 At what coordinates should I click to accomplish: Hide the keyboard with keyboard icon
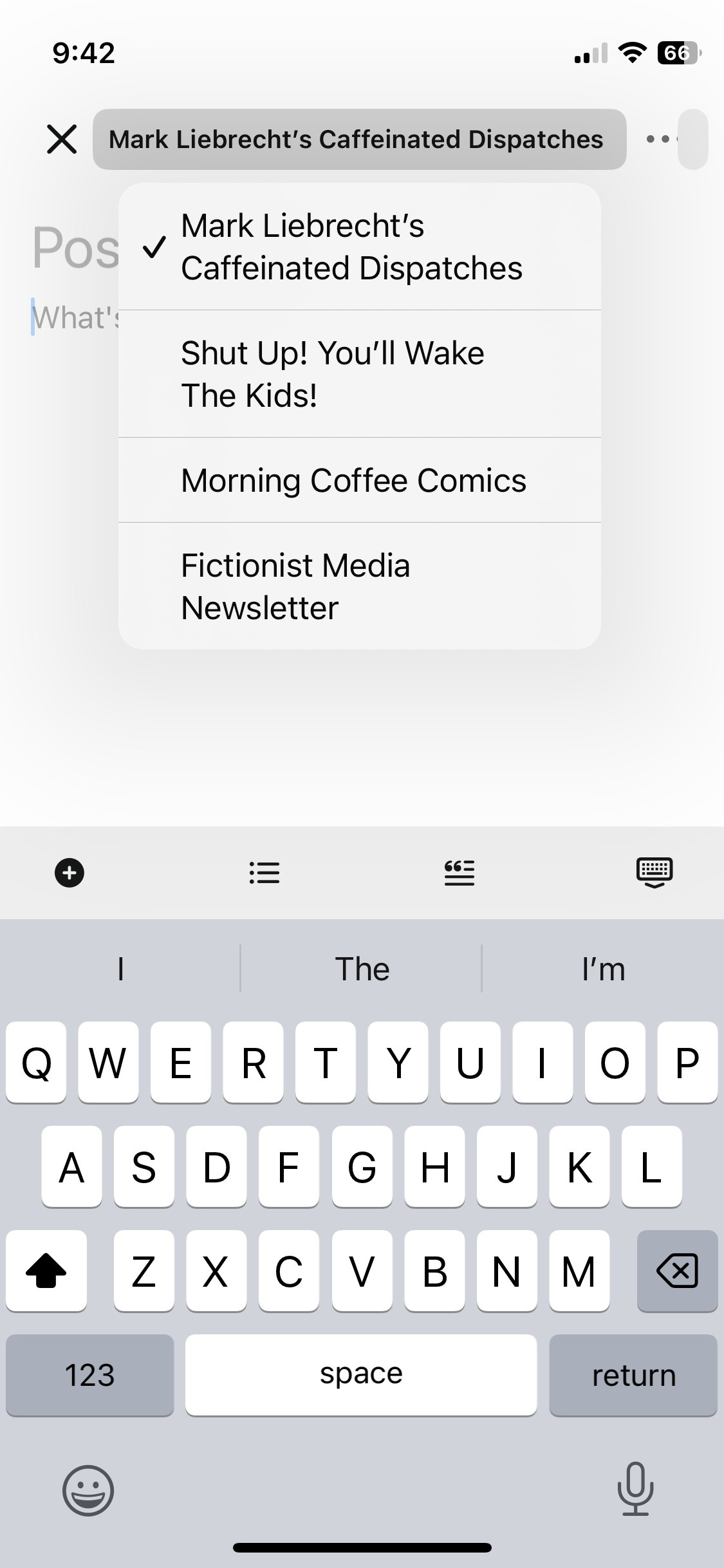pyautogui.click(x=654, y=873)
